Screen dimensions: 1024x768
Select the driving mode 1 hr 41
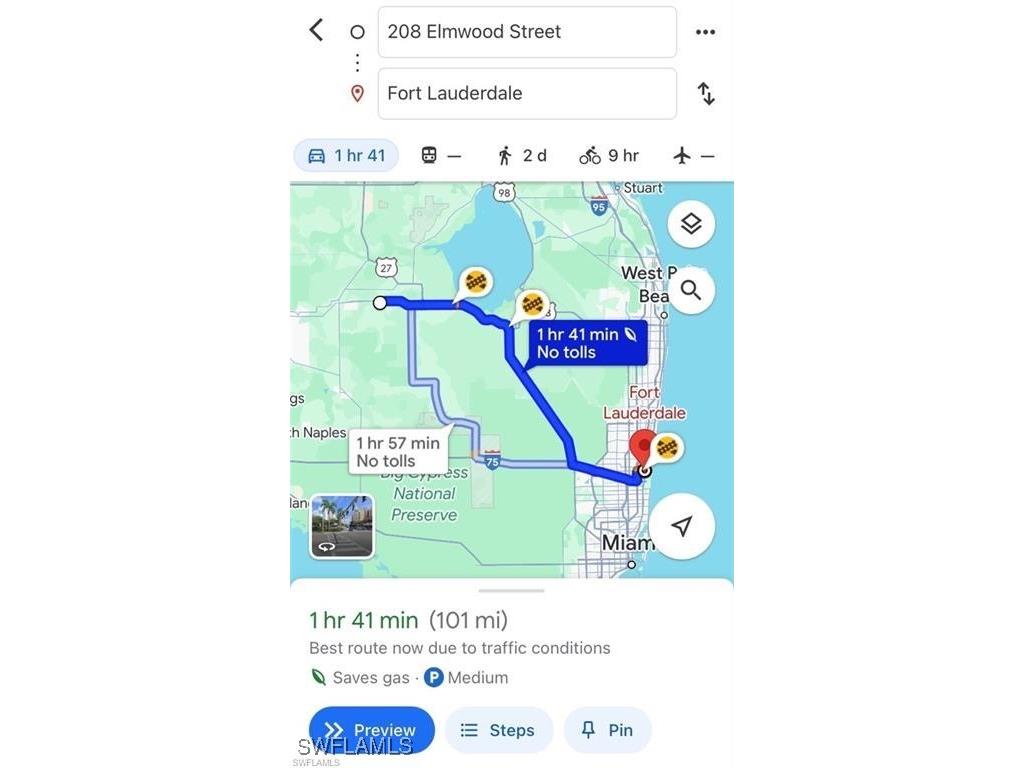click(x=346, y=156)
